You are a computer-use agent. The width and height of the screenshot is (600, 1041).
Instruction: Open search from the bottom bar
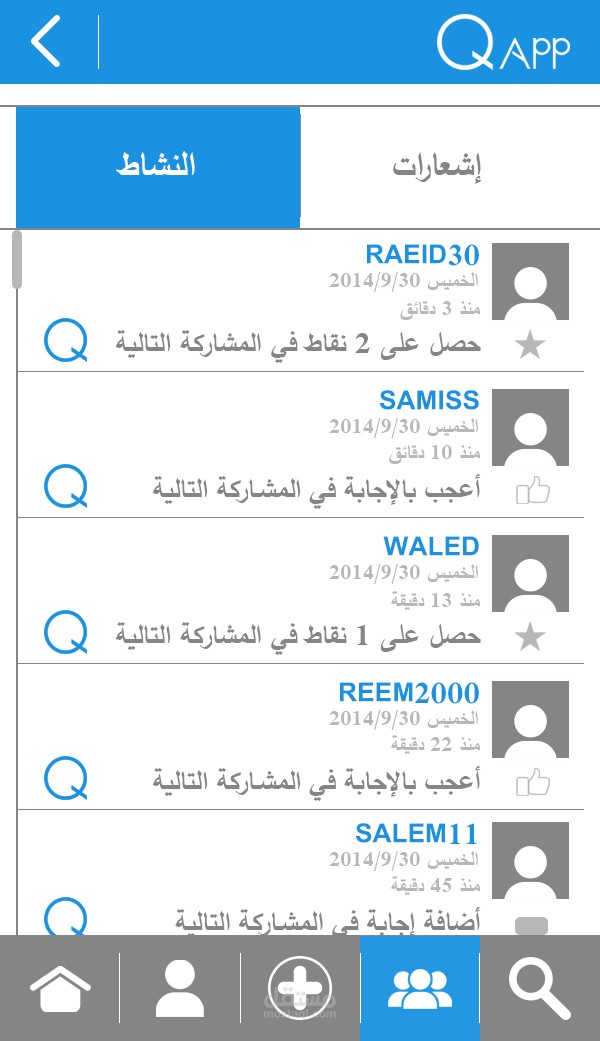click(540, 988)
